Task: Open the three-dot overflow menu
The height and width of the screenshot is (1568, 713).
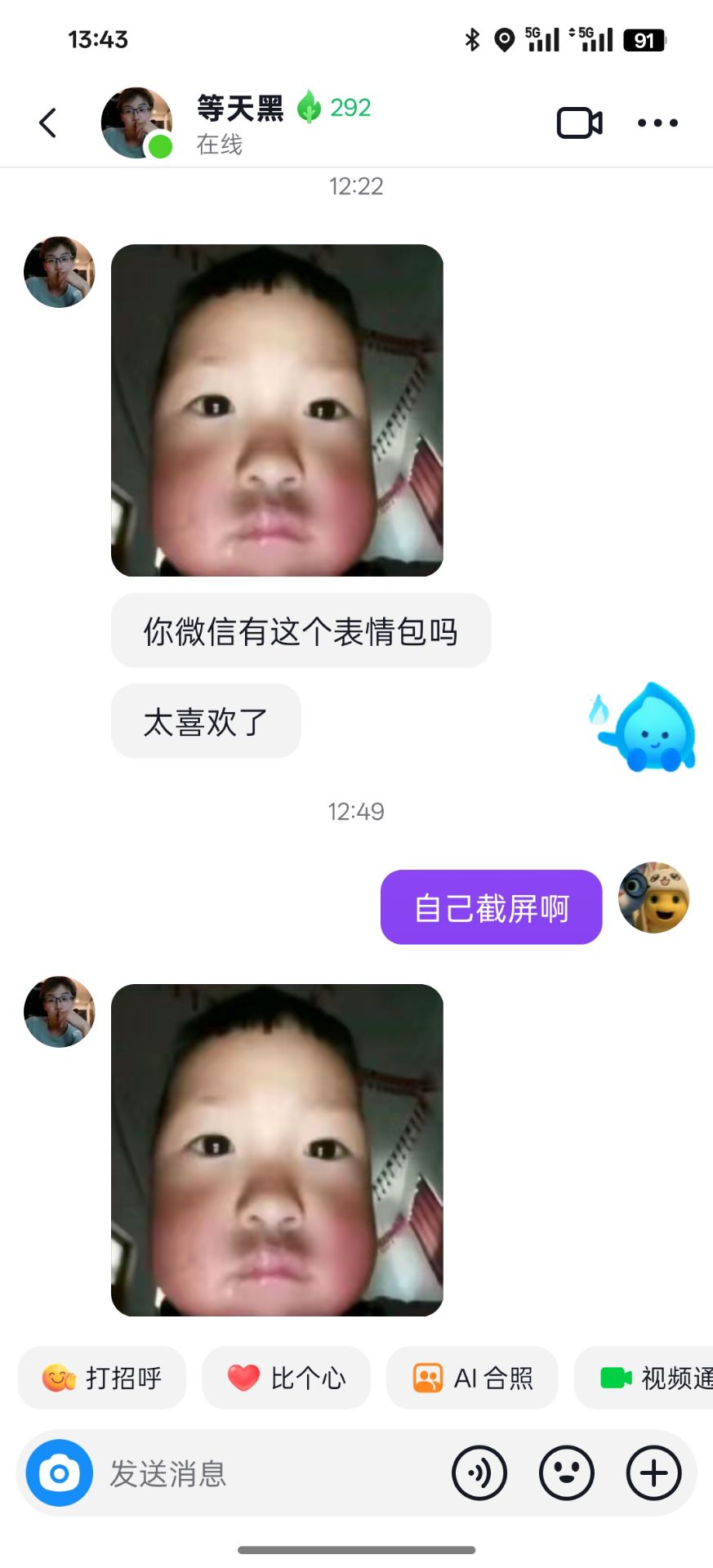Action: [657, 123]
